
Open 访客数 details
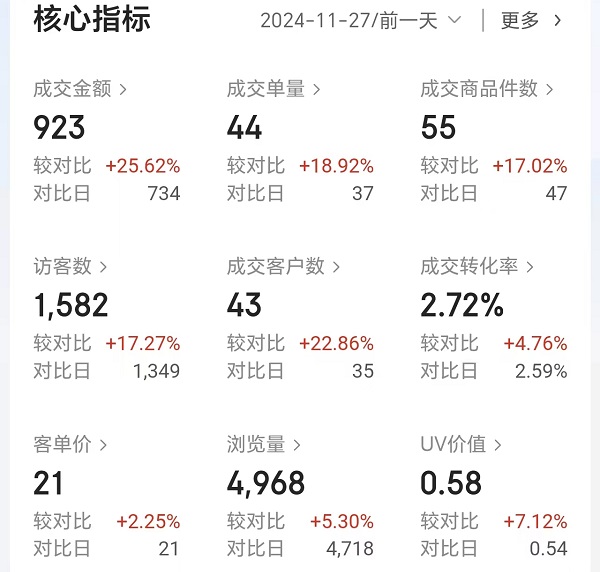[x=70, y=266]
